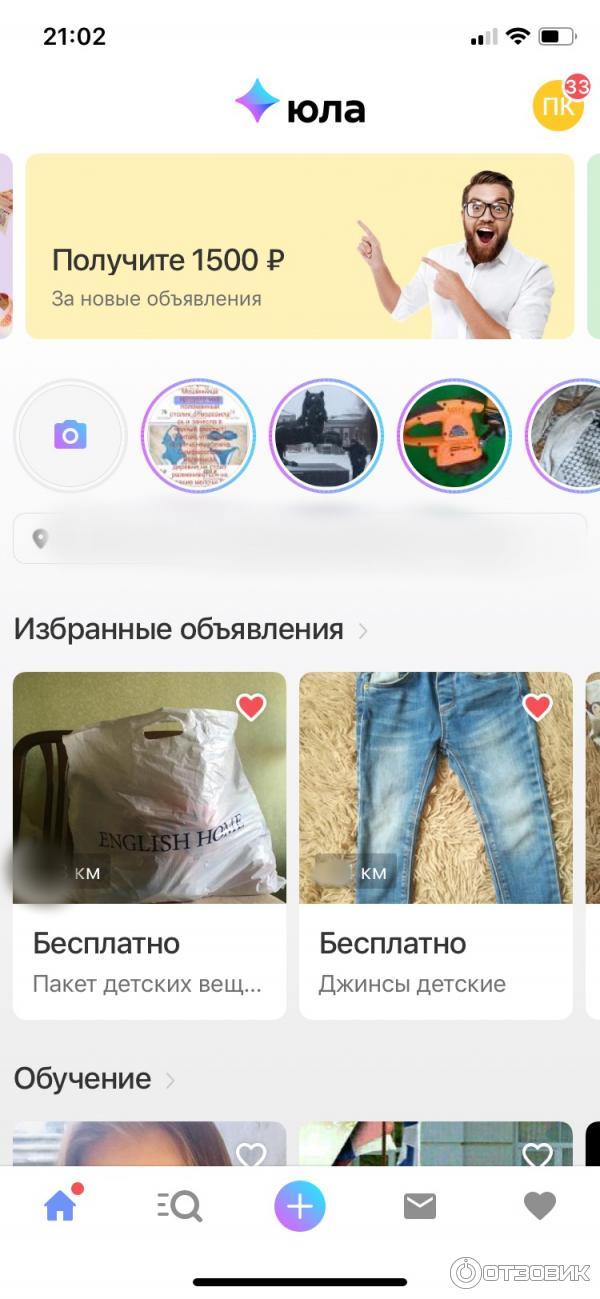600x1299 pixels.
Task: Open the Джинсы детские listing
Action: [436, 845]
